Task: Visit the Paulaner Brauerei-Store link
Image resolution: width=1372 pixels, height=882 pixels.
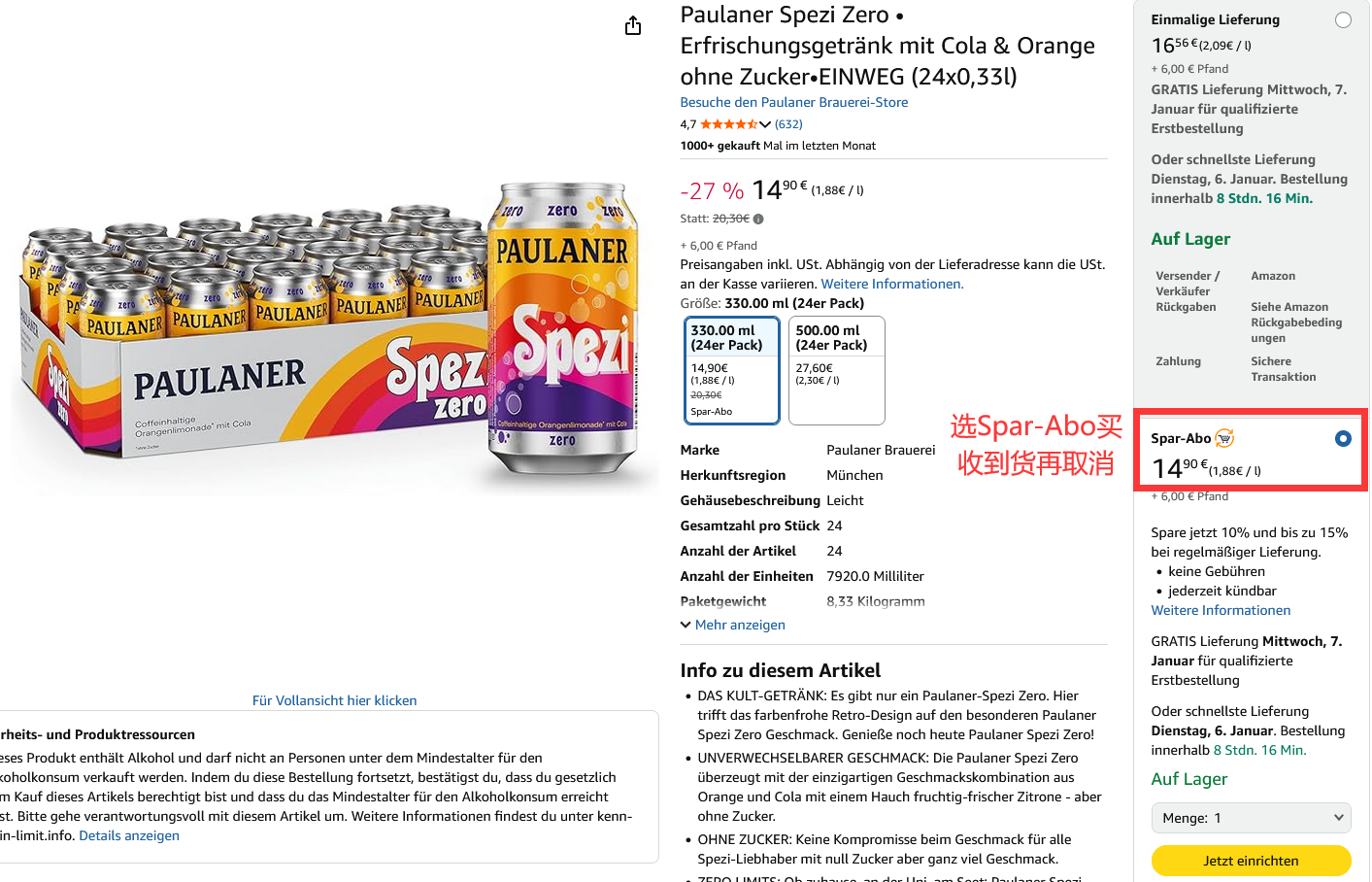Action: pos(793,102)
